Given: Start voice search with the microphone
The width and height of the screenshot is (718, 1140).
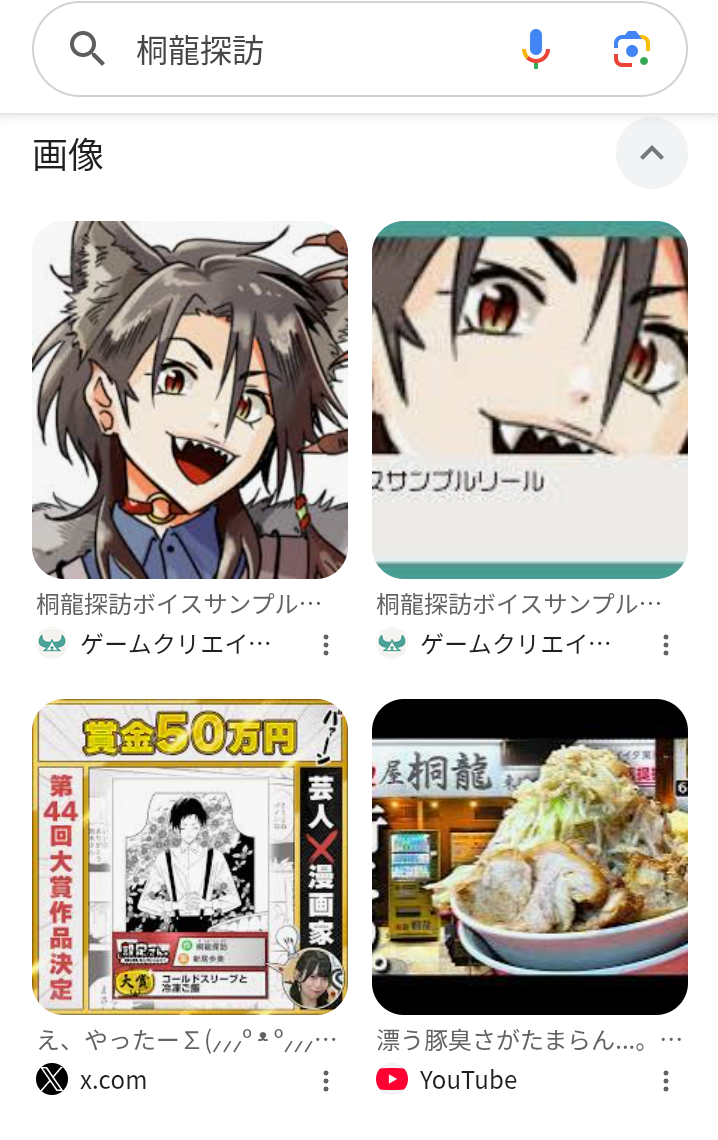Looking at the screenshot, I should [536, 49].
